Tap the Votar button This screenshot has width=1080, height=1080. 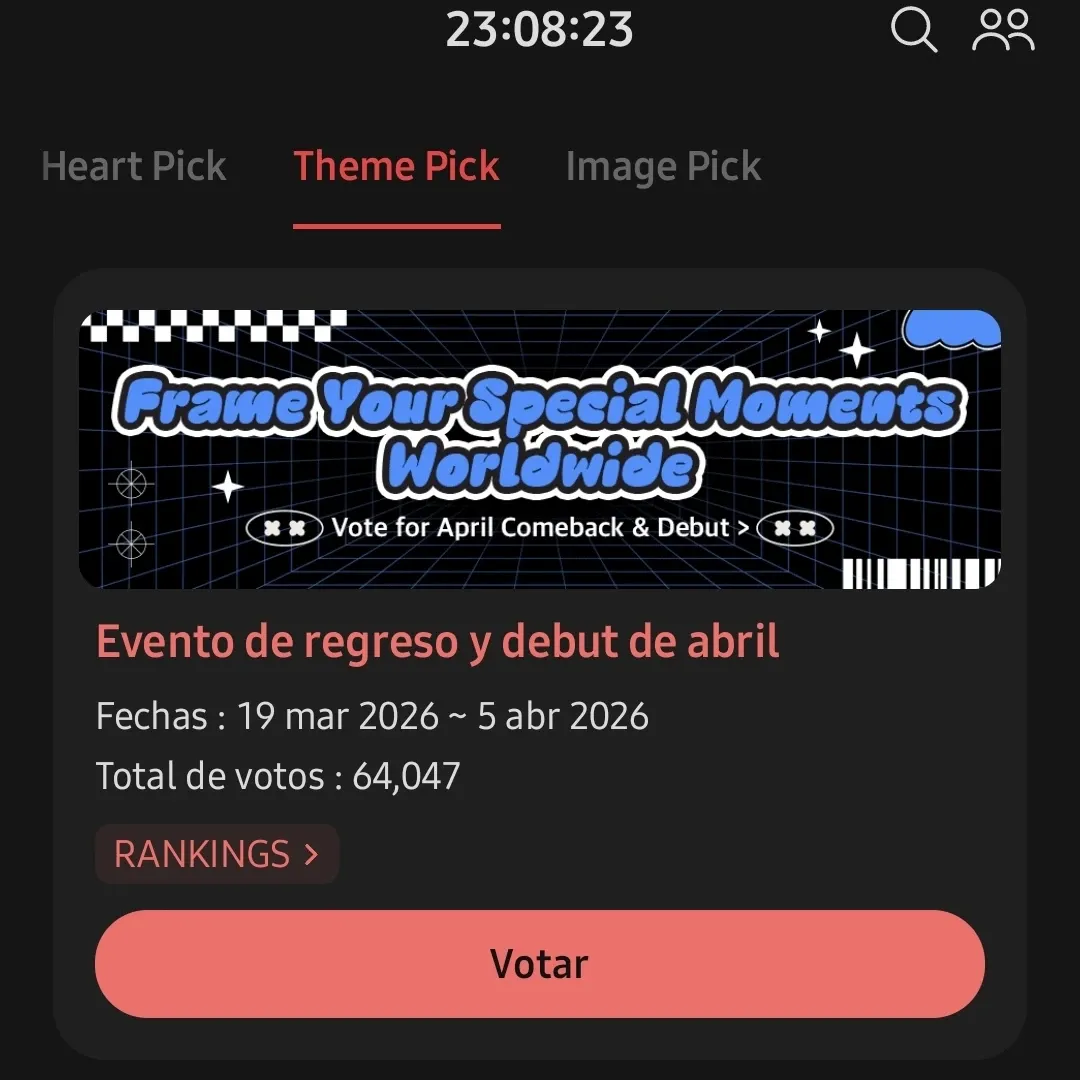(540, 964)
